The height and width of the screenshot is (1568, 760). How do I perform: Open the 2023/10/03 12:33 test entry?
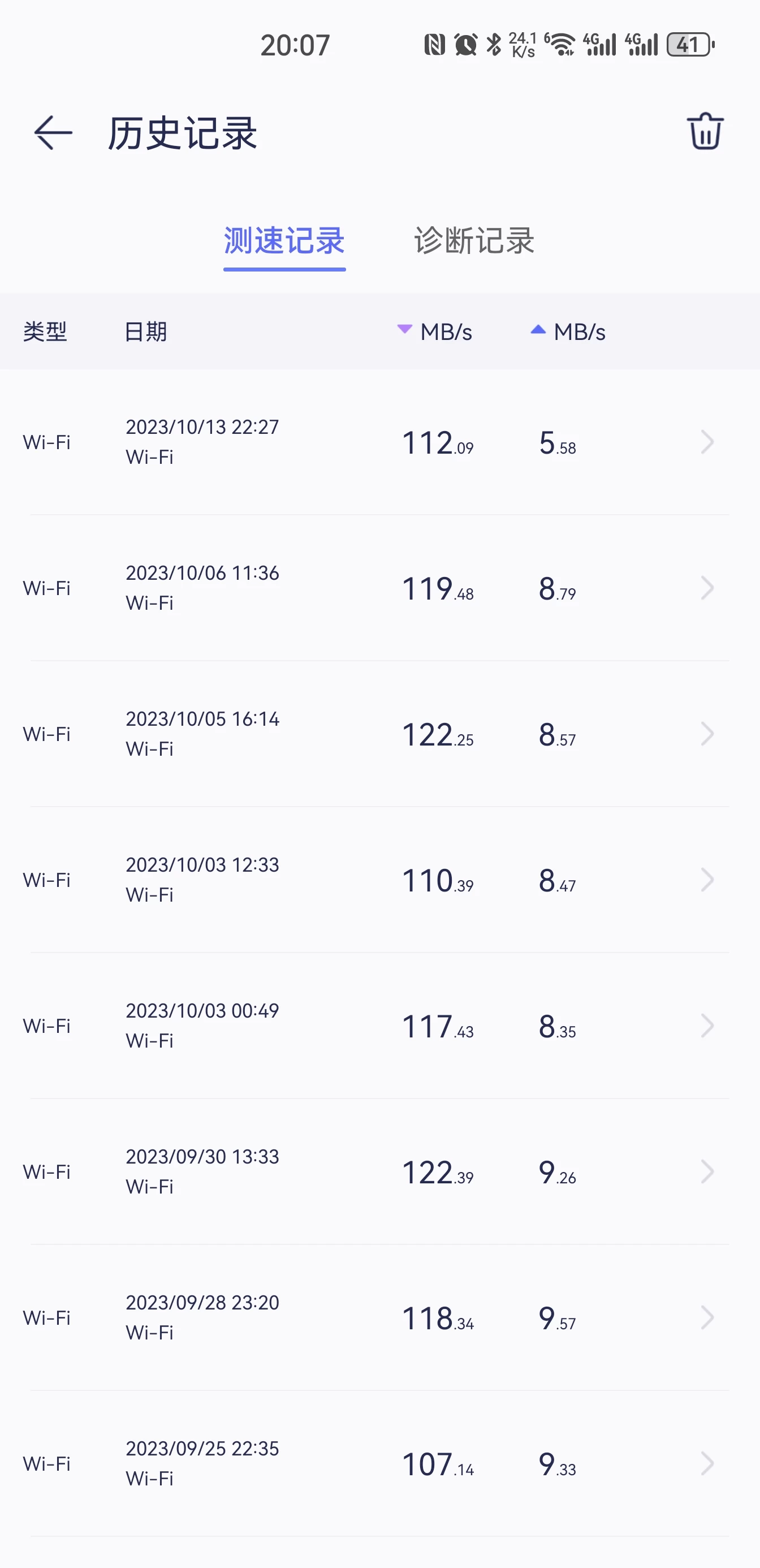(x=379, y=880)
